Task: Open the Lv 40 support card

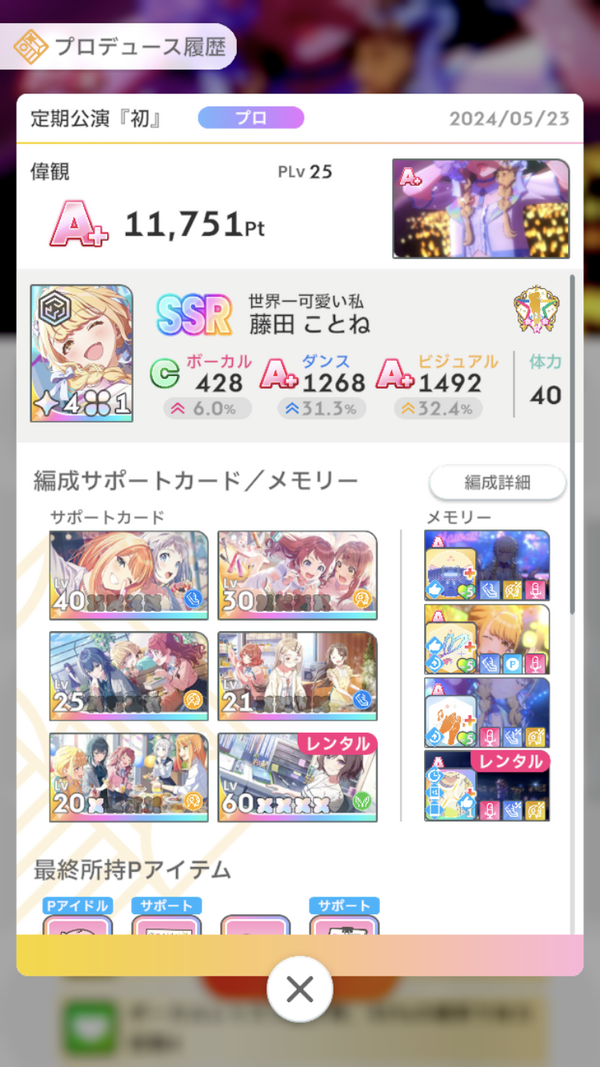Action: [x=129, y=575]
